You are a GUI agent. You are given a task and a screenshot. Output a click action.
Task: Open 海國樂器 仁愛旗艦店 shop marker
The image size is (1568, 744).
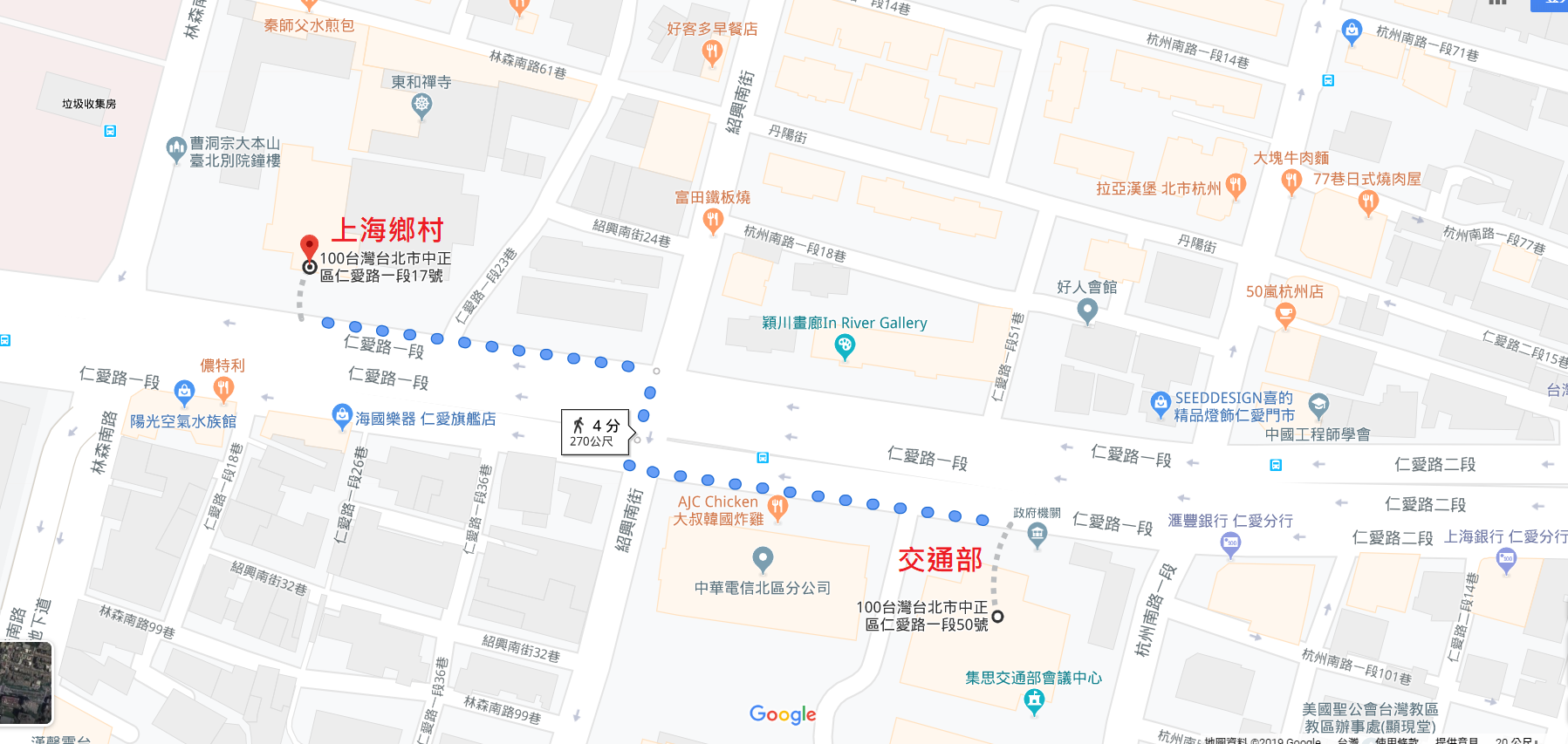[x=342, y=415]
